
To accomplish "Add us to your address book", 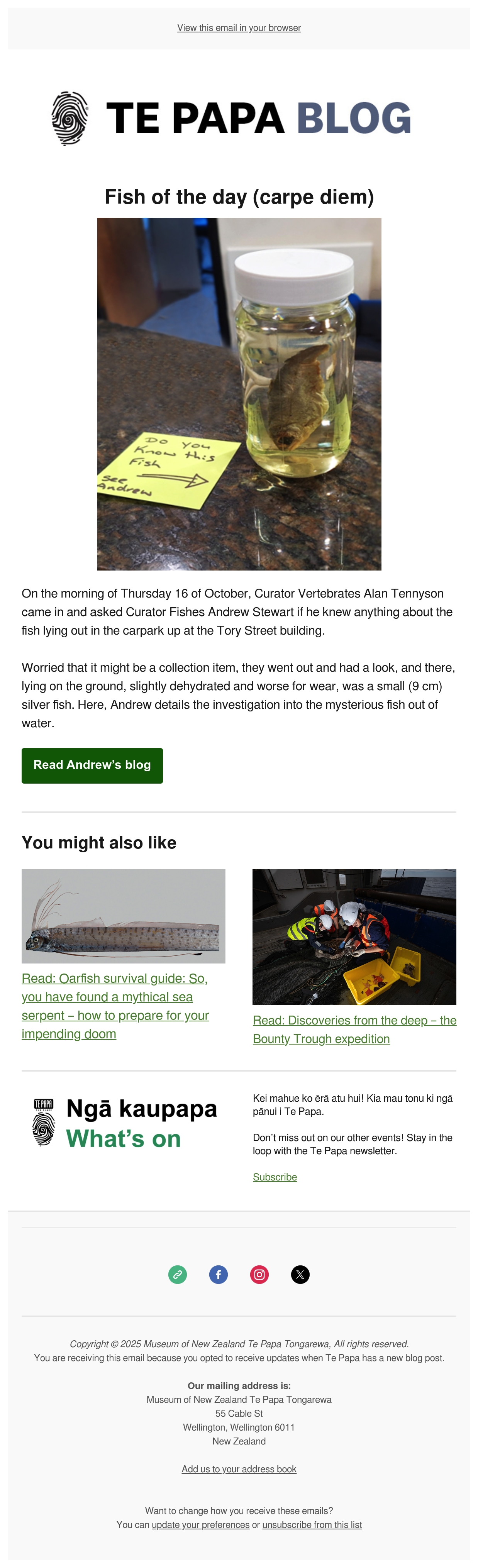I will [x=239, y=1469].
